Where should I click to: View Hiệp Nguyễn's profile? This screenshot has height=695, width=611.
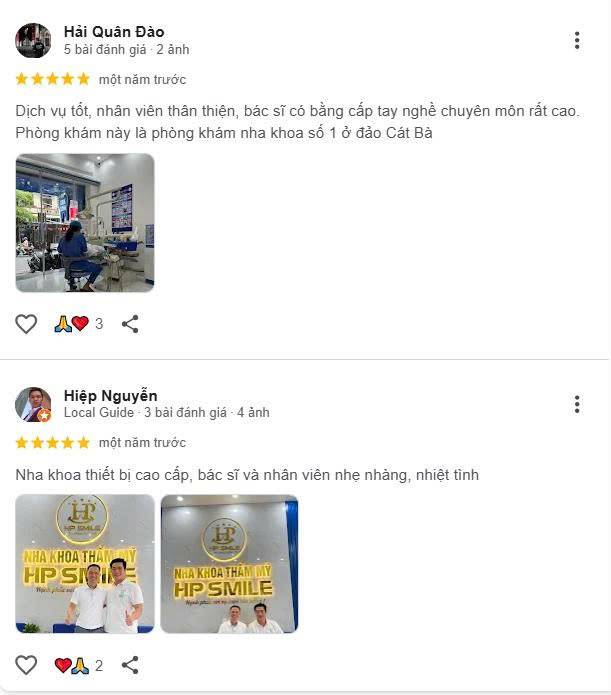coord(110,396)
